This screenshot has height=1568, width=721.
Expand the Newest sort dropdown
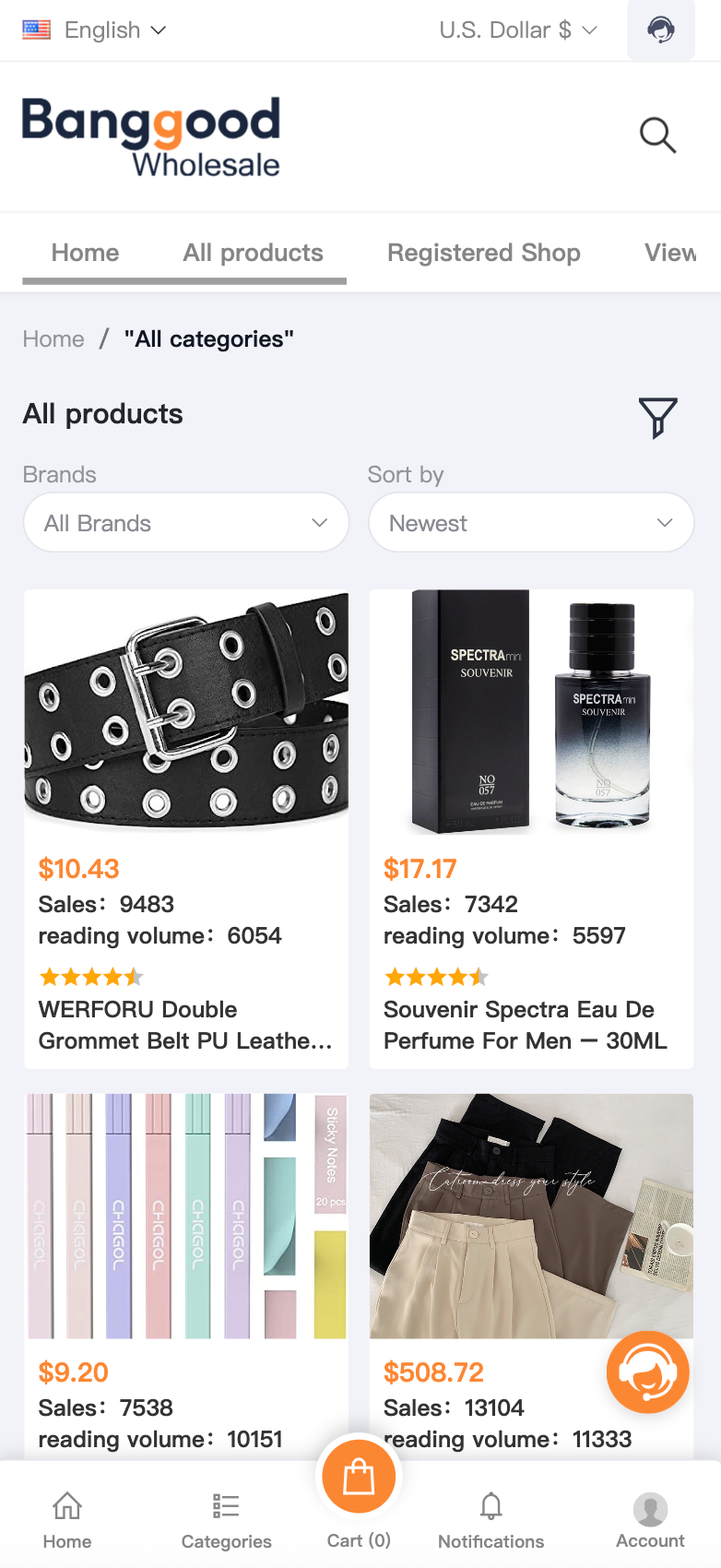[531, 523]
